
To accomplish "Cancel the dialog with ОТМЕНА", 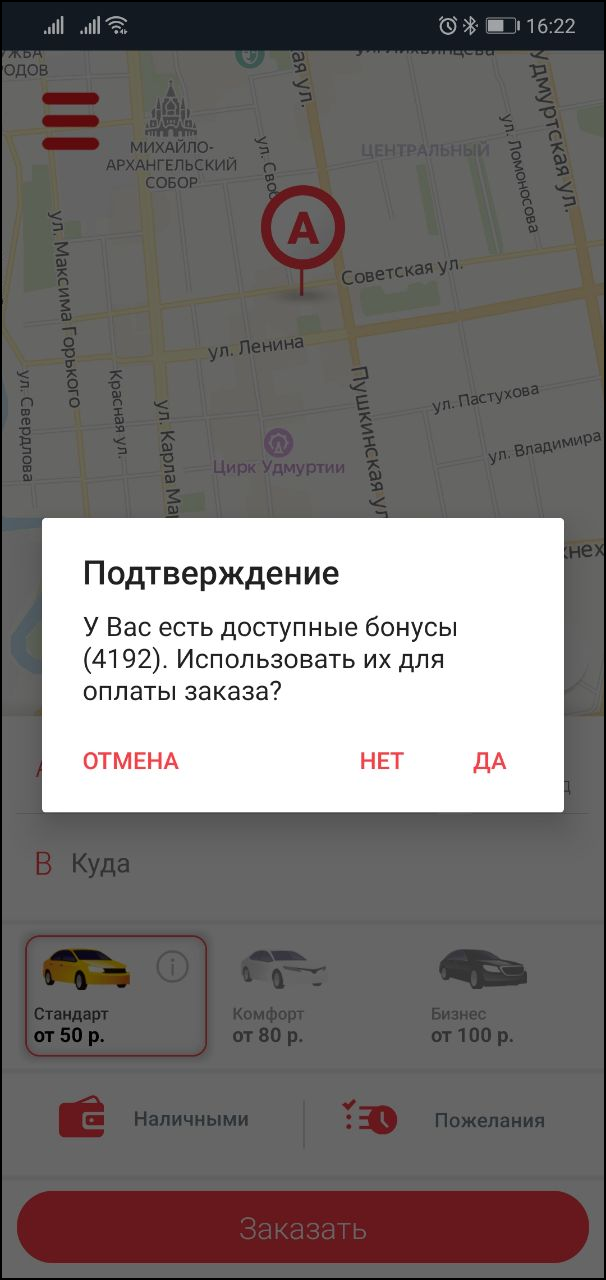I will point(130,761).
